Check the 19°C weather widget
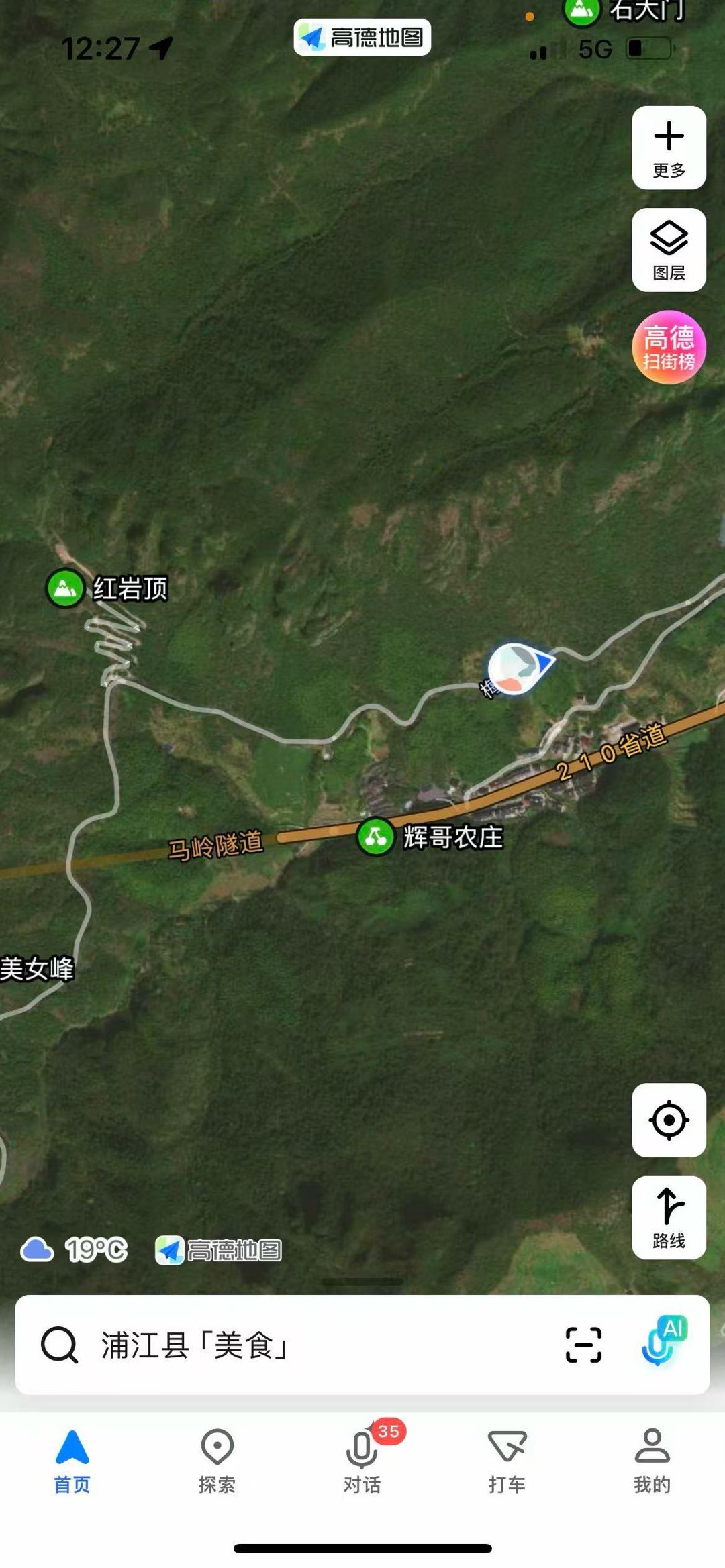 74,1249
